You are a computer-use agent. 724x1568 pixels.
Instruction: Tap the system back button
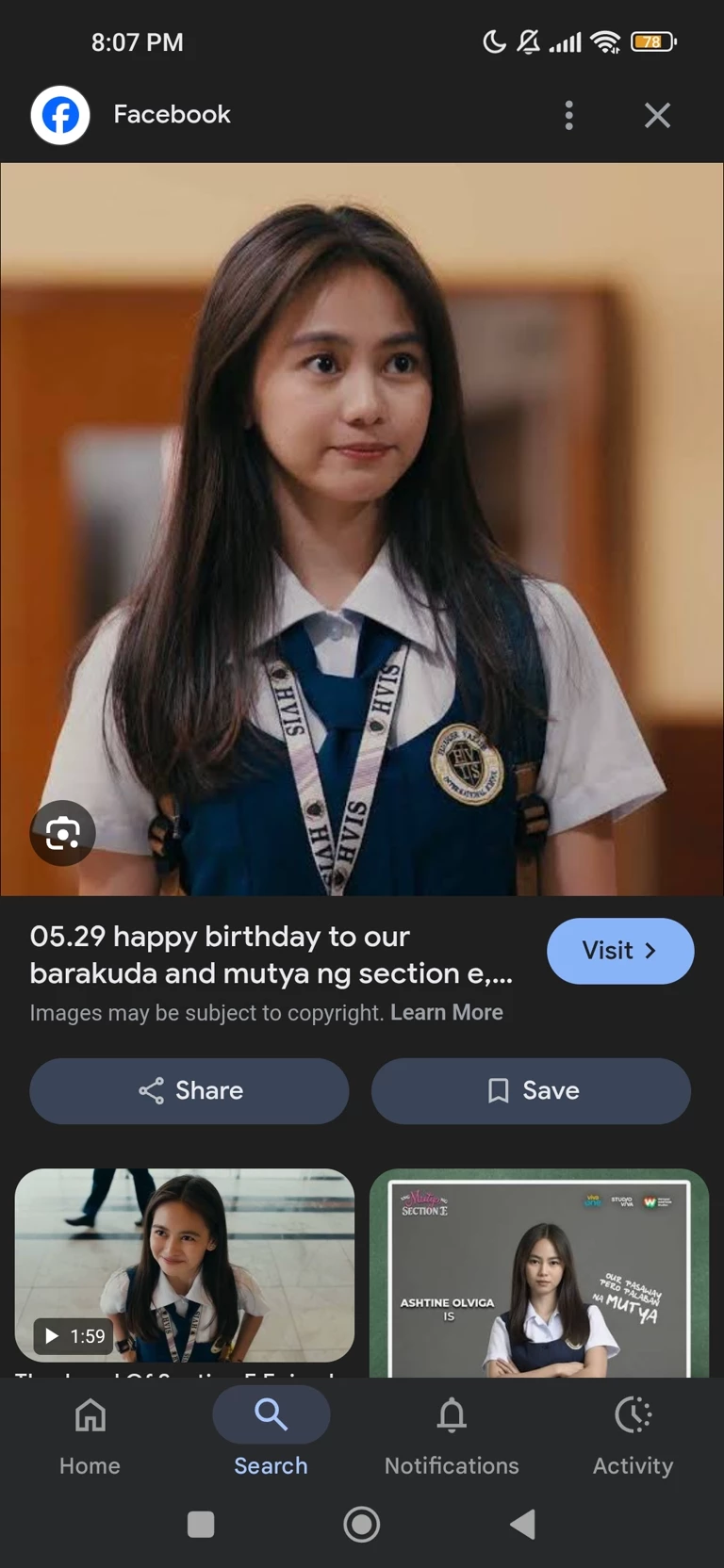coord(522,1524)
